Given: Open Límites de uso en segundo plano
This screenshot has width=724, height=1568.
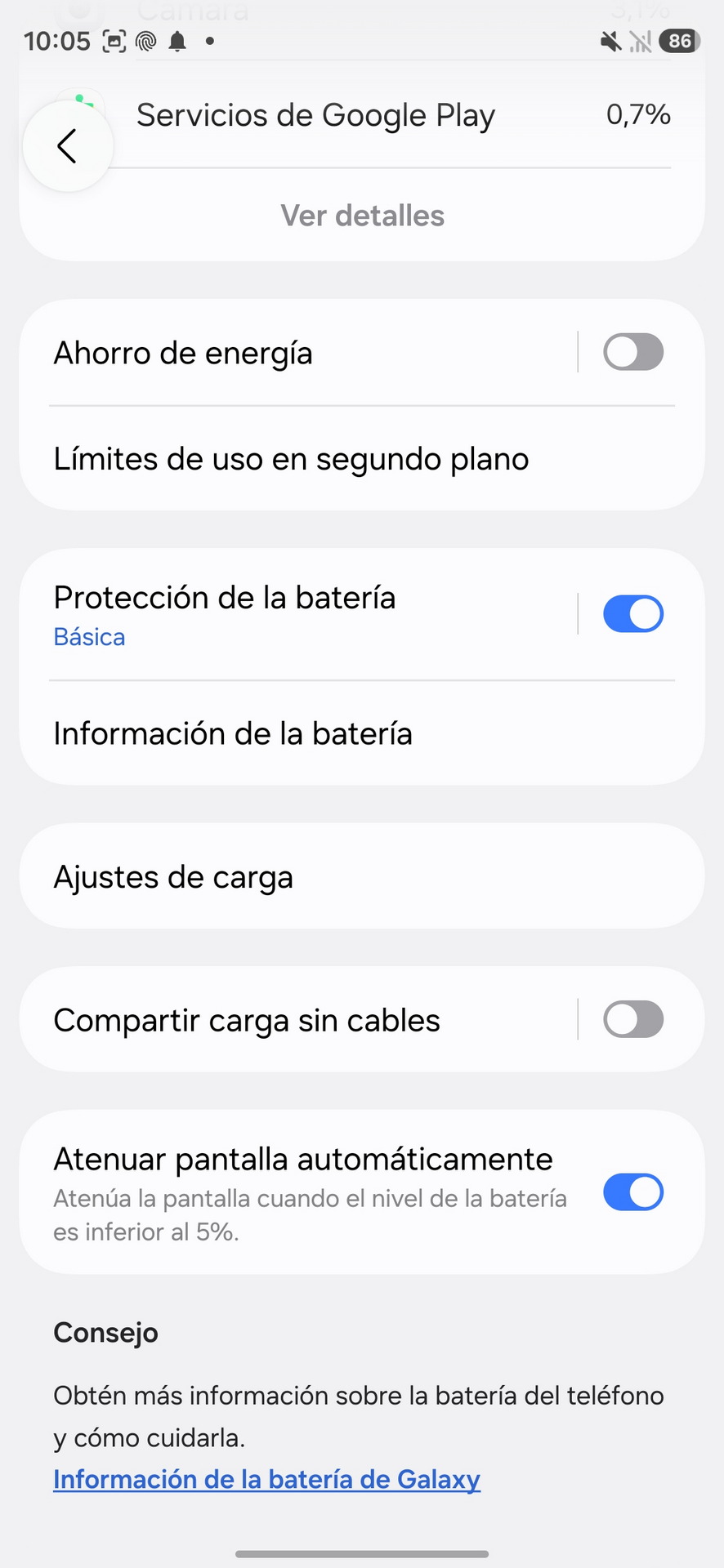Looking at the screenshot, I should 291,459.
